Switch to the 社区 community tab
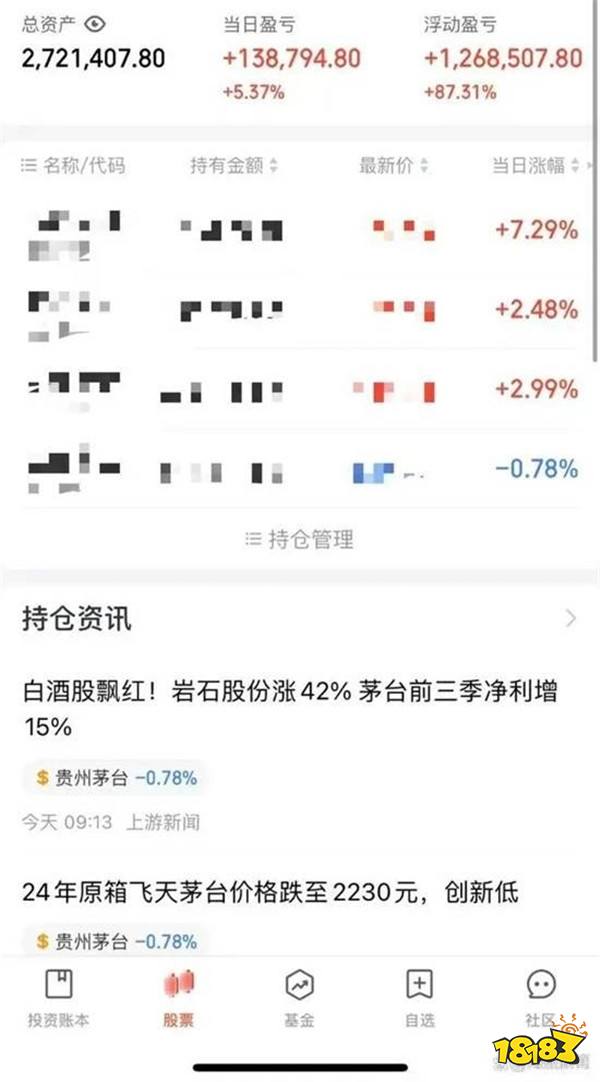600x1082 pixels. 540,998
